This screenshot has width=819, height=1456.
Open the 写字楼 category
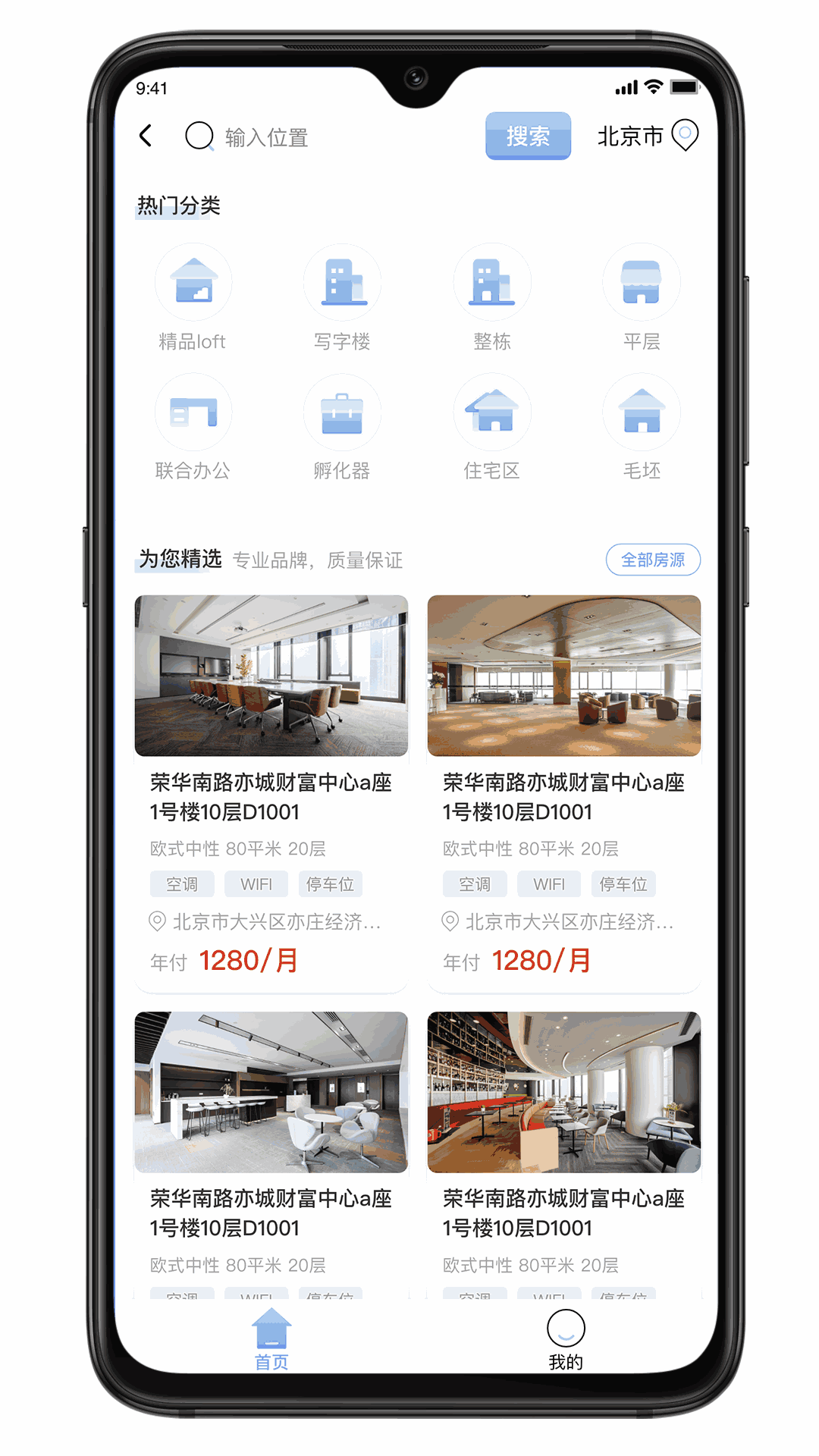point(342,297)
